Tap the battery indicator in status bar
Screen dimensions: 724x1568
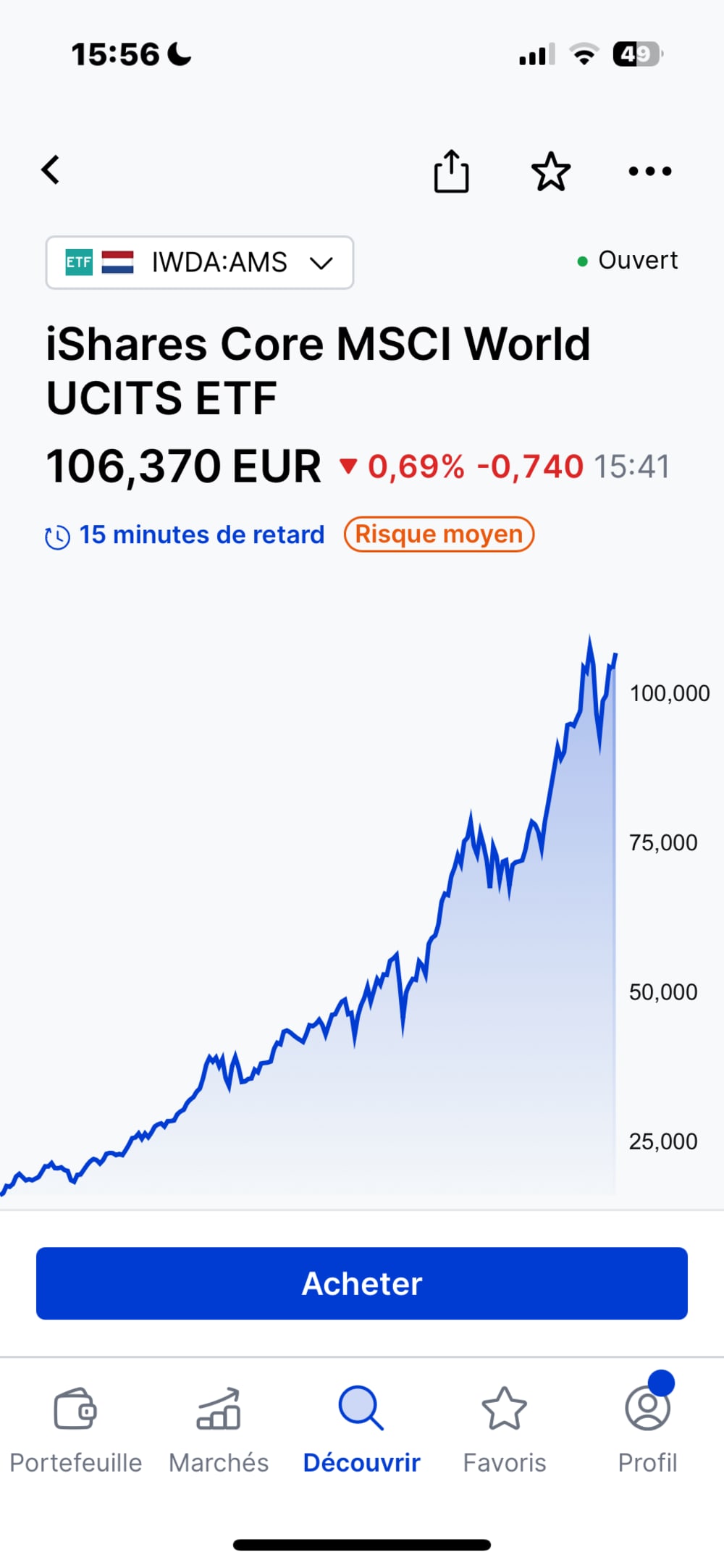636,54
